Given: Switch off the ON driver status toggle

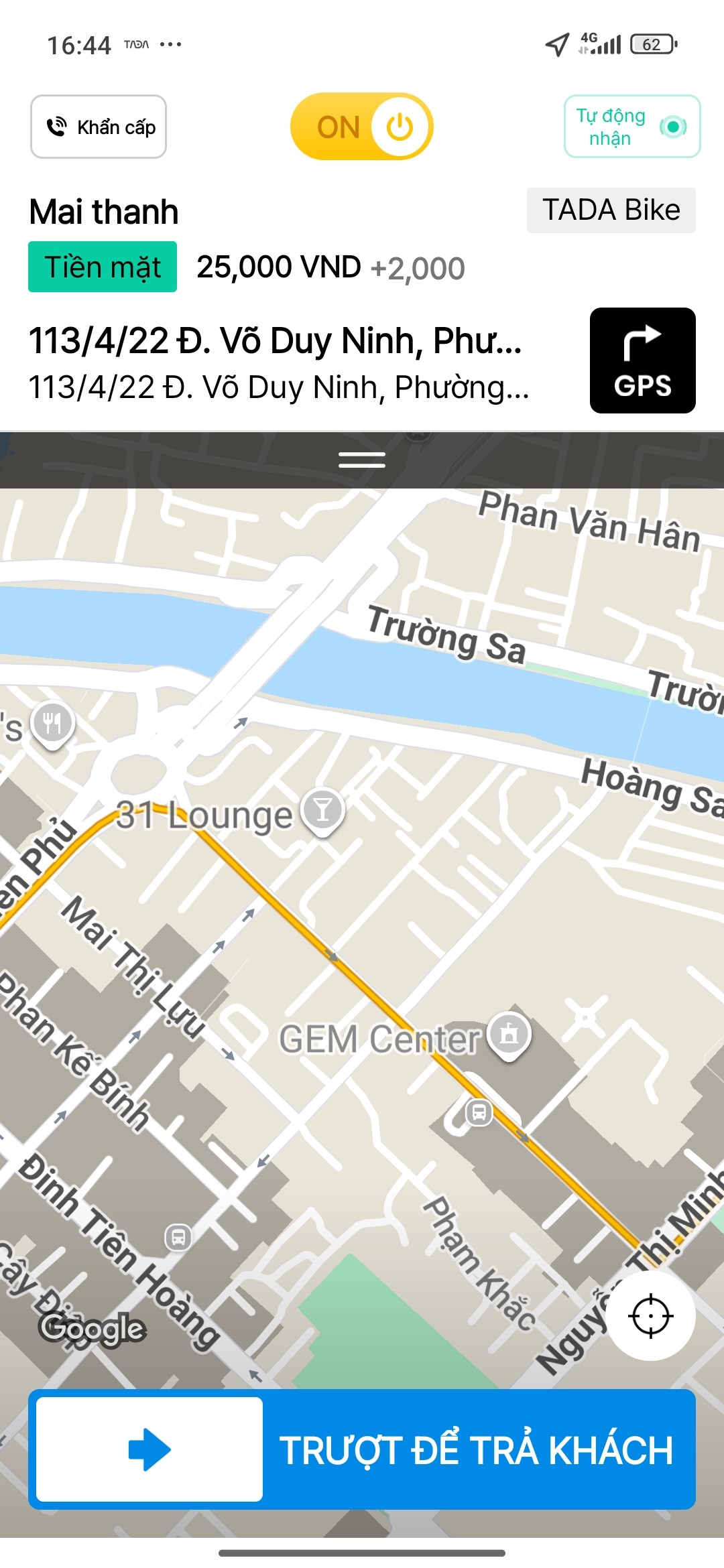Looking at the screenshot, I should pos(362,127).
